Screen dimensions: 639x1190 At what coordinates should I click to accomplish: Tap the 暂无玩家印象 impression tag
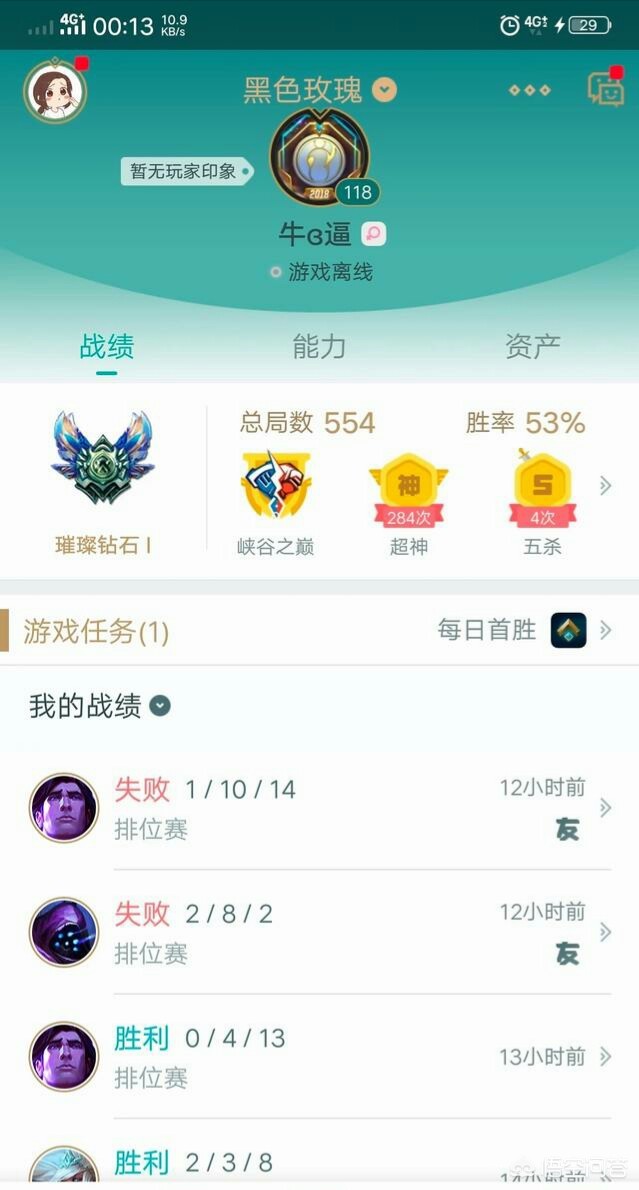(x=186, y=171)
